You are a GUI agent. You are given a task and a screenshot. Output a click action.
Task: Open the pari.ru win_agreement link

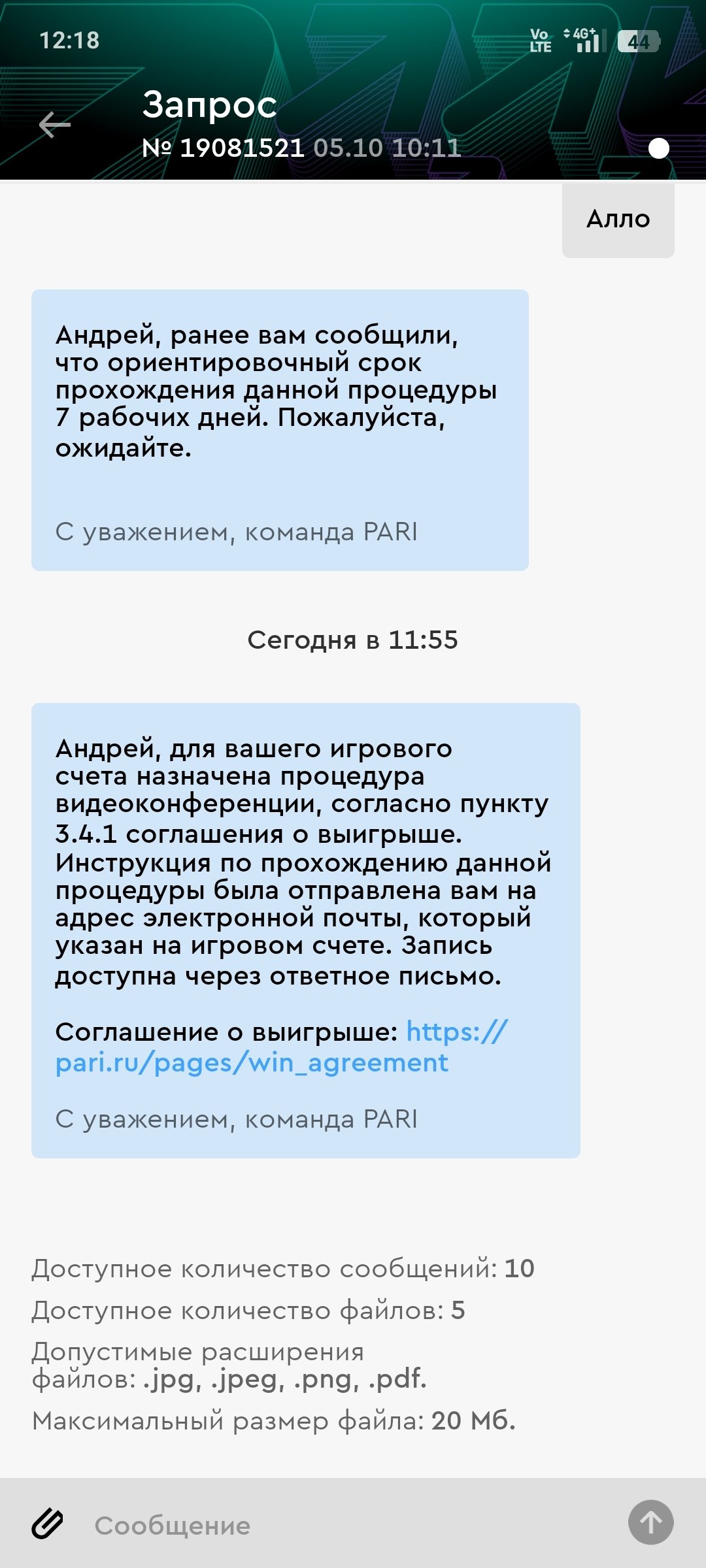pyautogui.click(x=252, y=1063)
